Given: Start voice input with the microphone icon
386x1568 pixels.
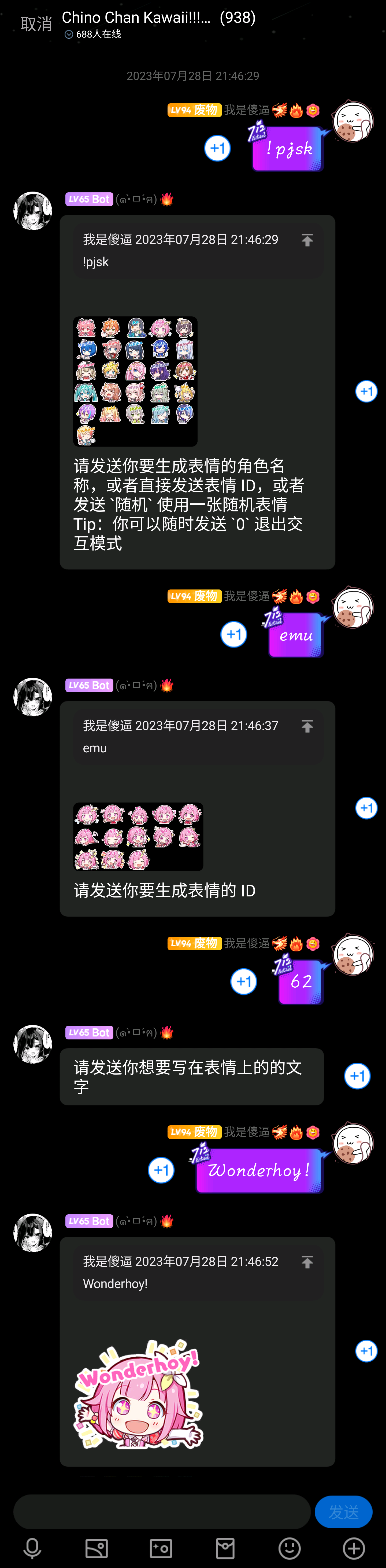Looking at the screenshot, I should tap(32, 1548).
